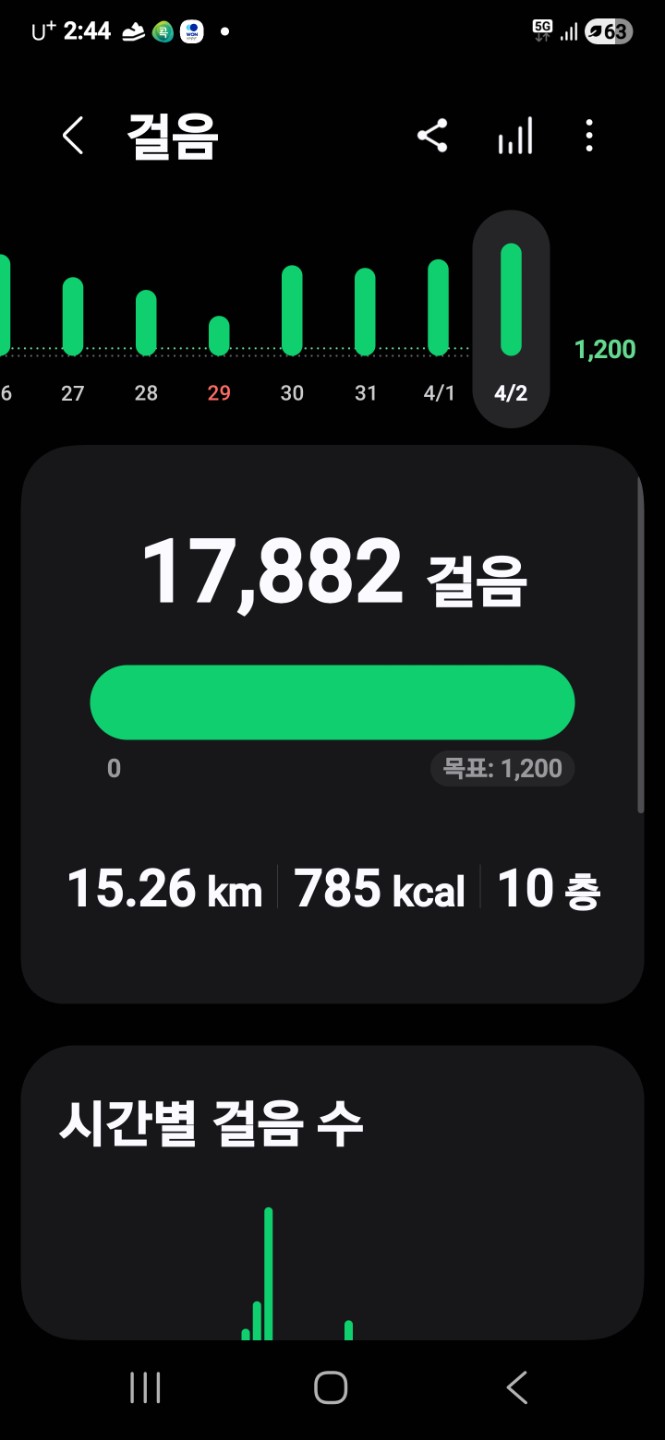Open the 시간별 걸음 수 card
The width and height of the screenshot is (665, 1440).
coord(332,1190)
